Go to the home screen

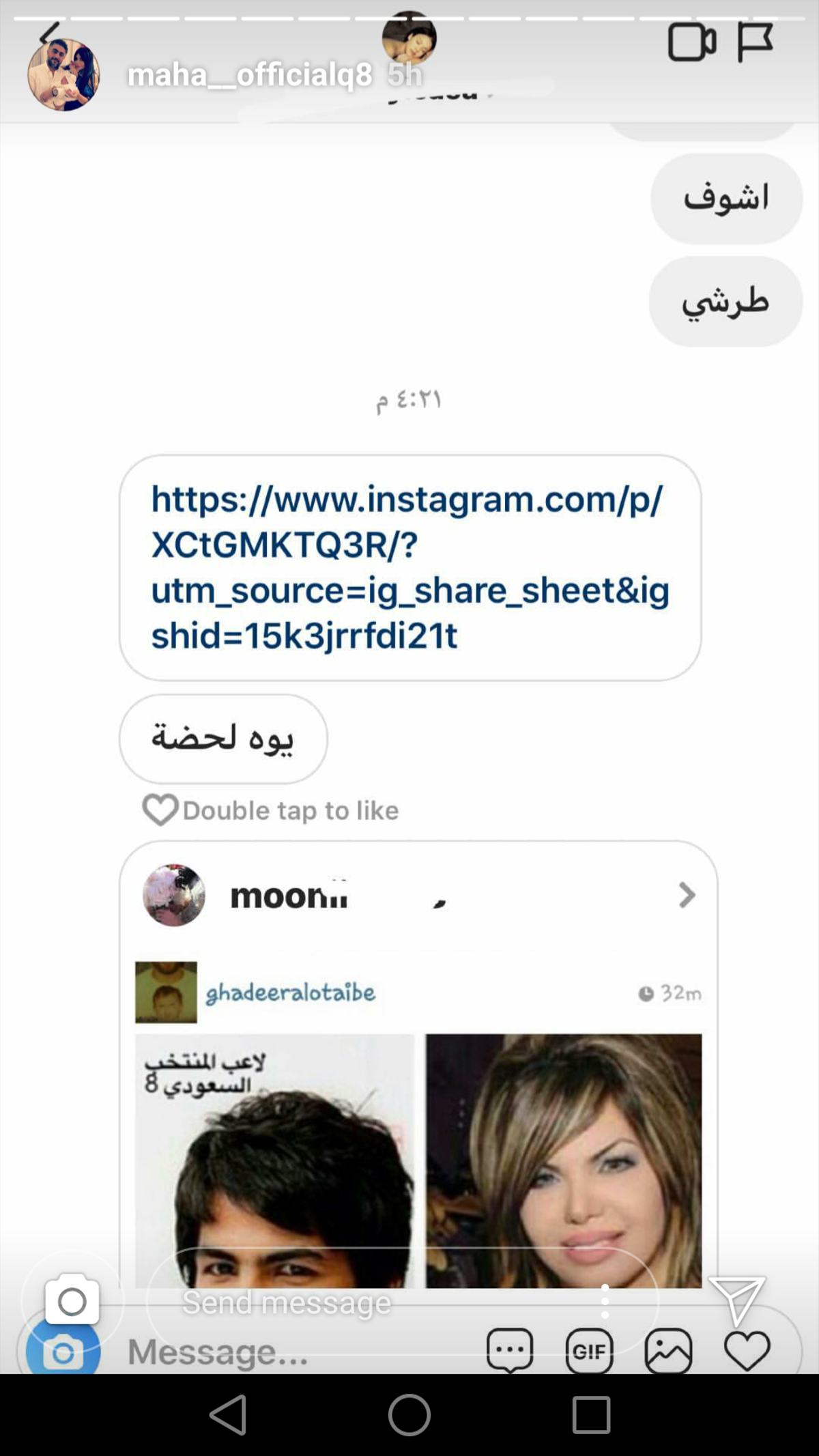click(409, 1414)
